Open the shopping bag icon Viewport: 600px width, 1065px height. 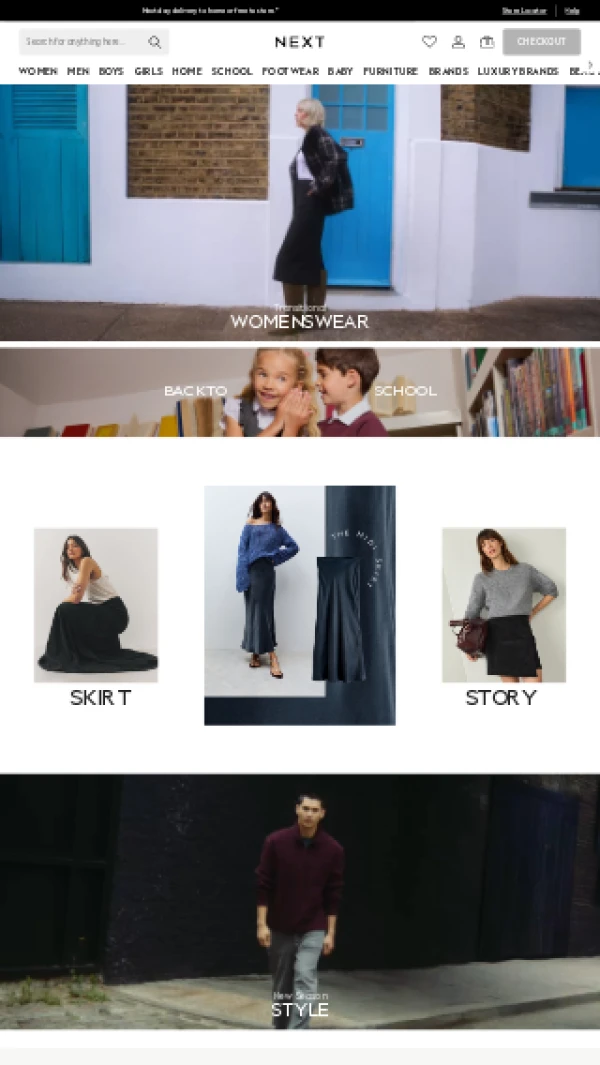(x=487, y=42)
